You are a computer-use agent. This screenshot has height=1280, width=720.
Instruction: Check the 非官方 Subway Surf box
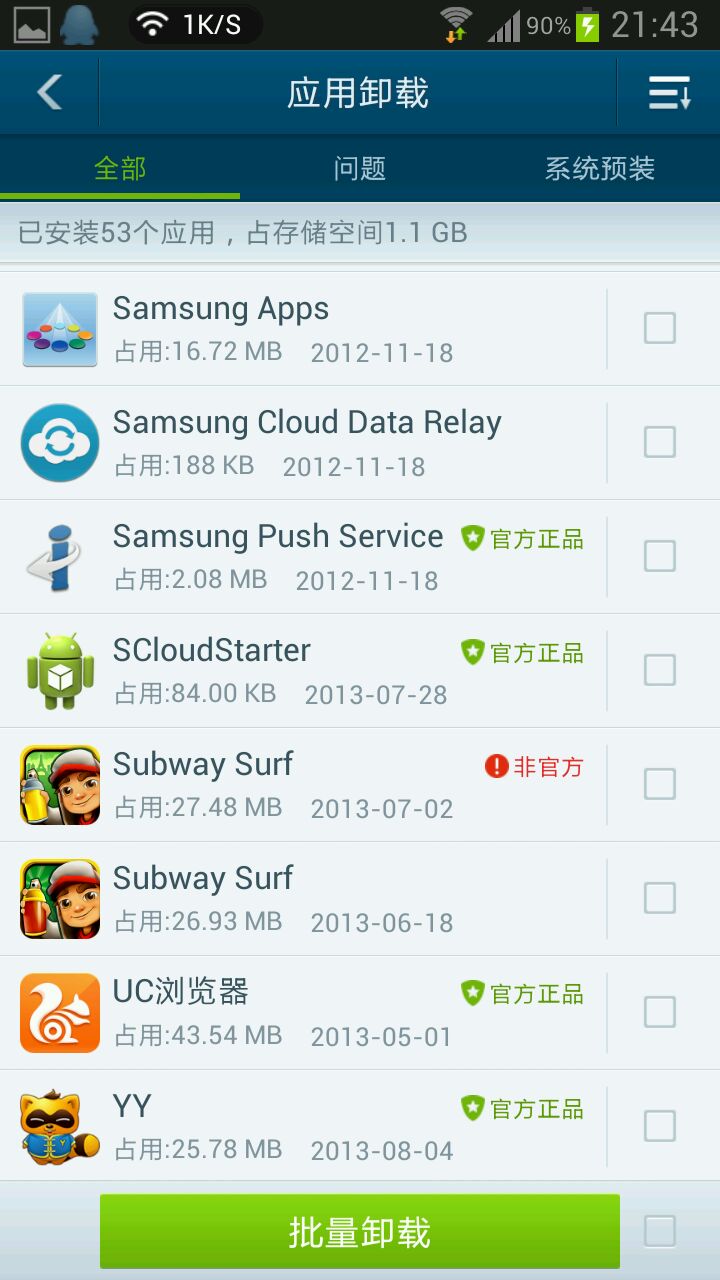point(659,784)
